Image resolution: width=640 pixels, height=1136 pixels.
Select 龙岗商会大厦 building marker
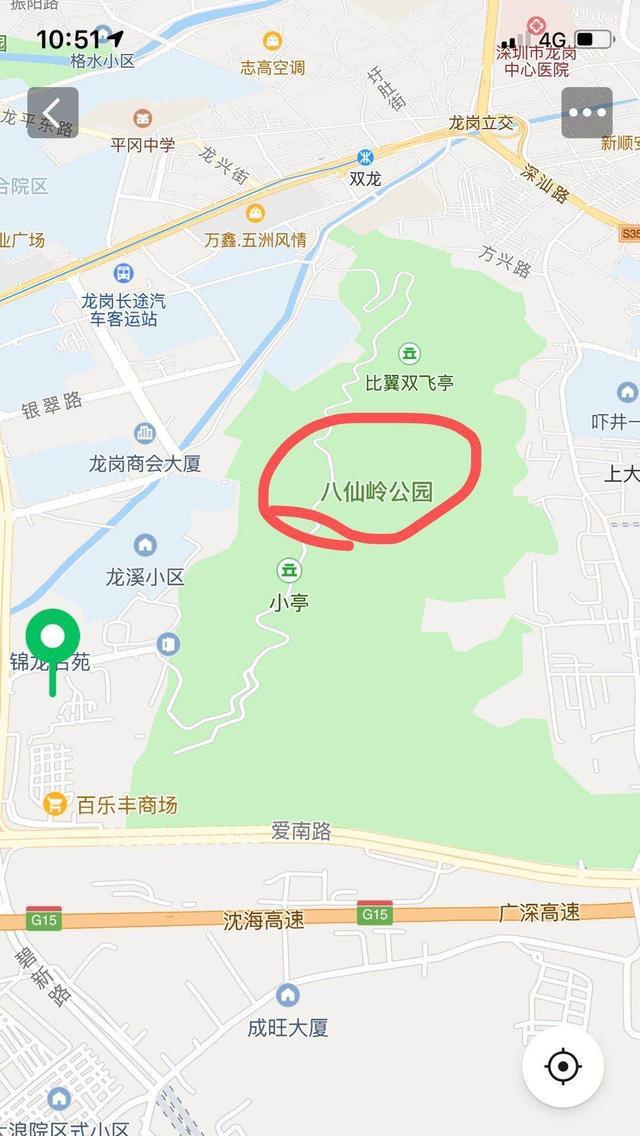point(145,433)
